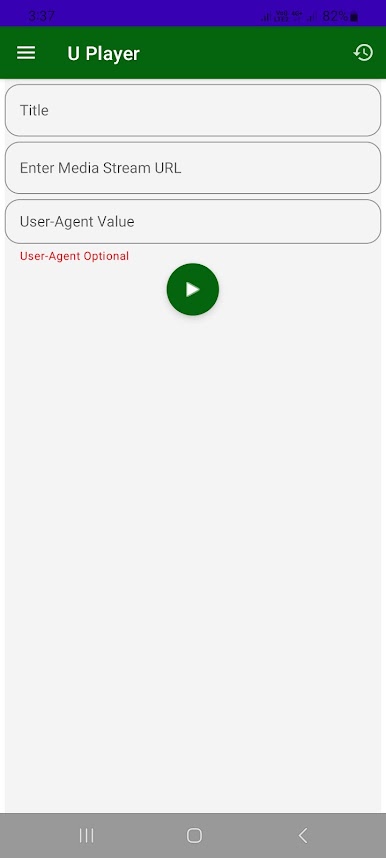Screen dimensions: 386x858
Task: Tap the Title text field
Action: point(193,110)
